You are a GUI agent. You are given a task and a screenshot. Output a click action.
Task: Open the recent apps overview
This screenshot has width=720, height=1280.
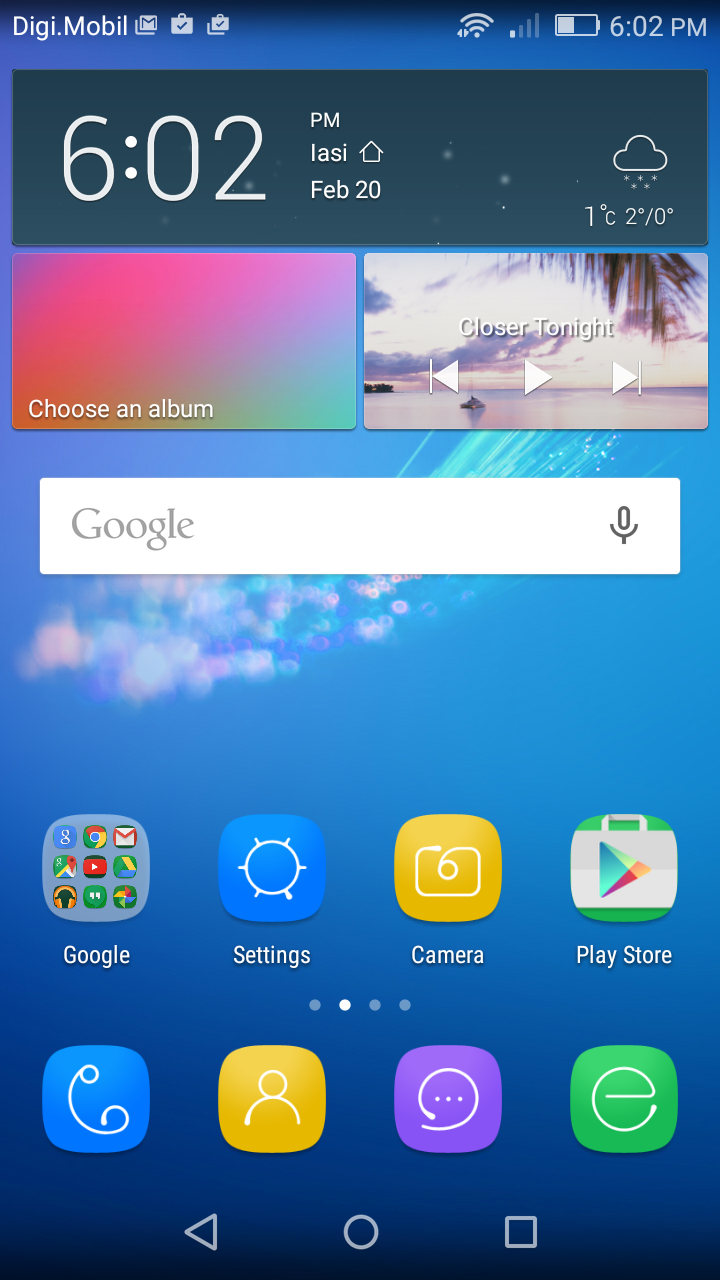coord(520,1232)
